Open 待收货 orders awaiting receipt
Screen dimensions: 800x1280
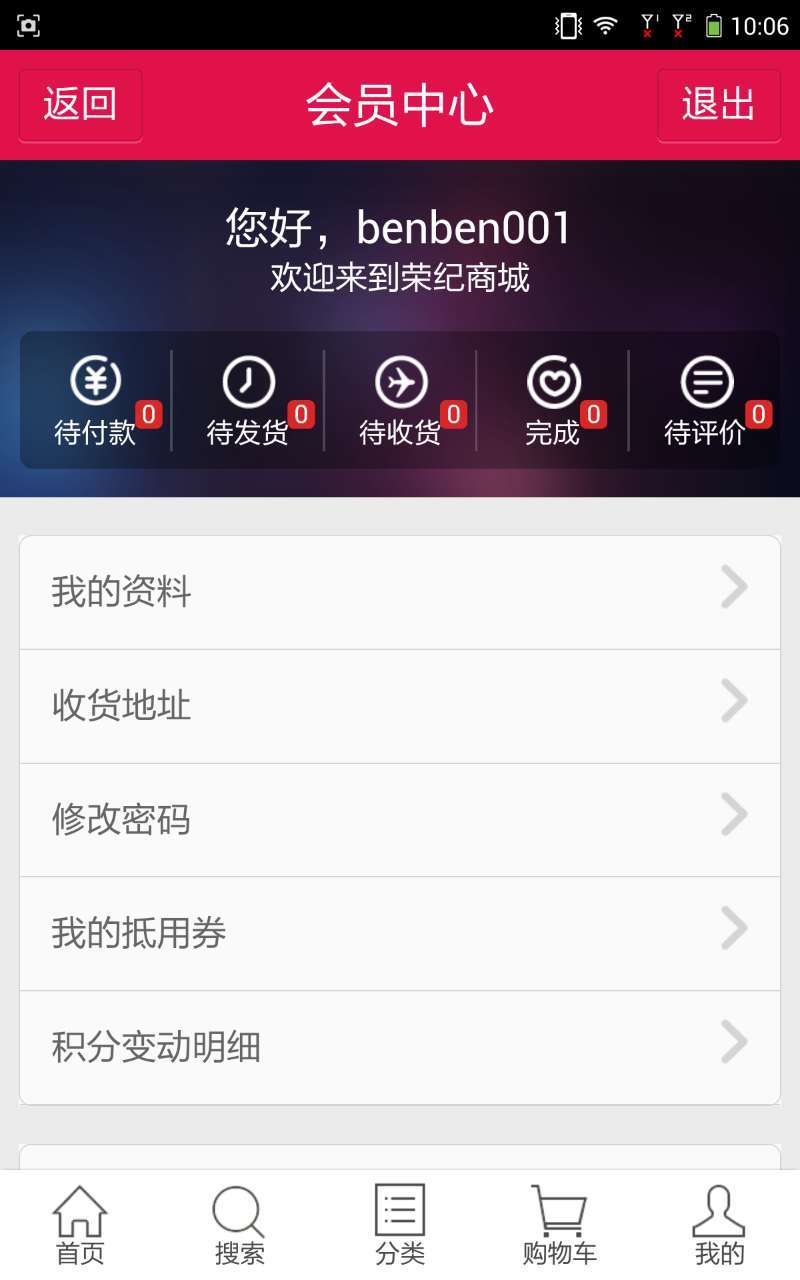(400, 402)
